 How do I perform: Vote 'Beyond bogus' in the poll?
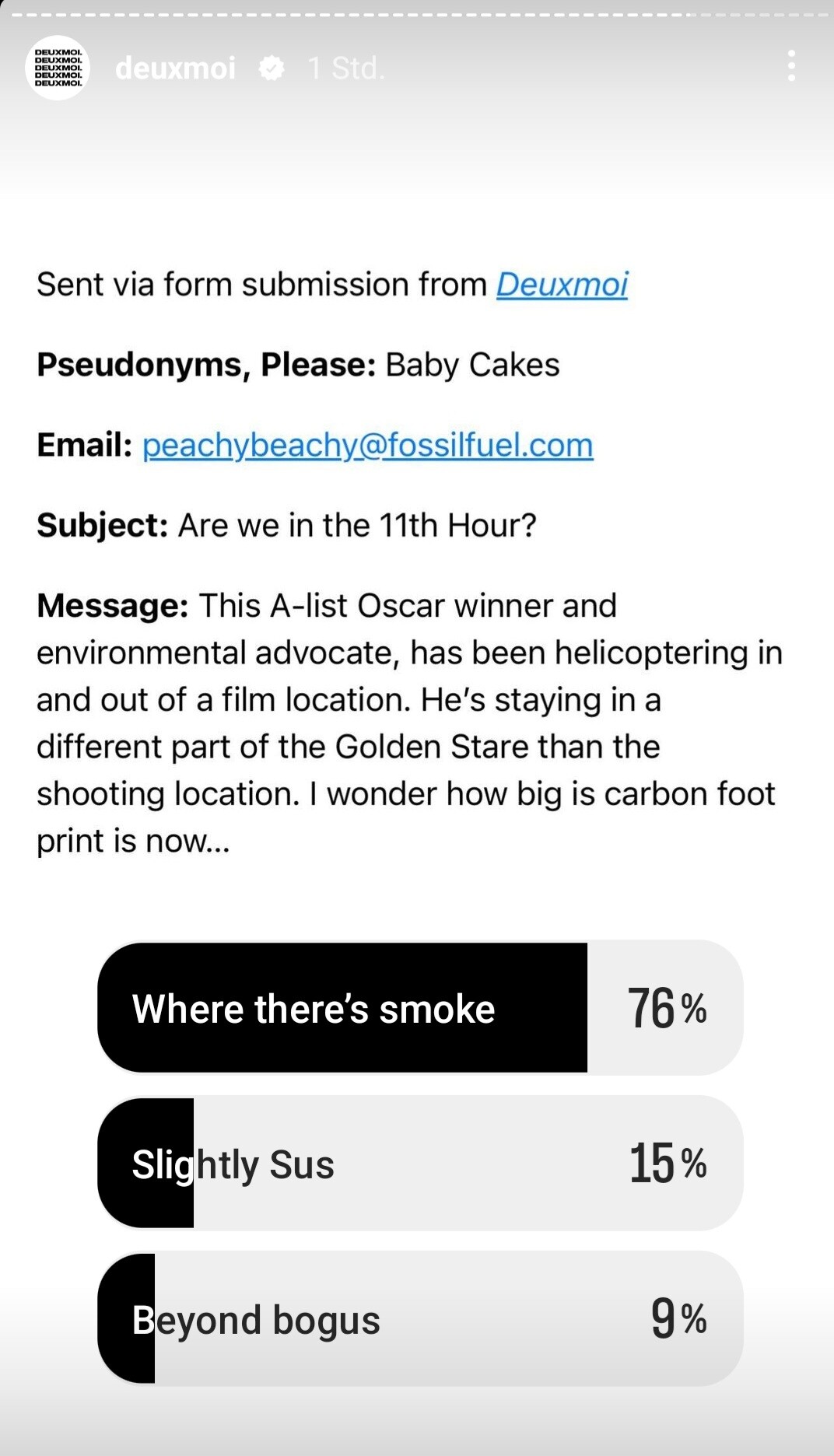420,1319
